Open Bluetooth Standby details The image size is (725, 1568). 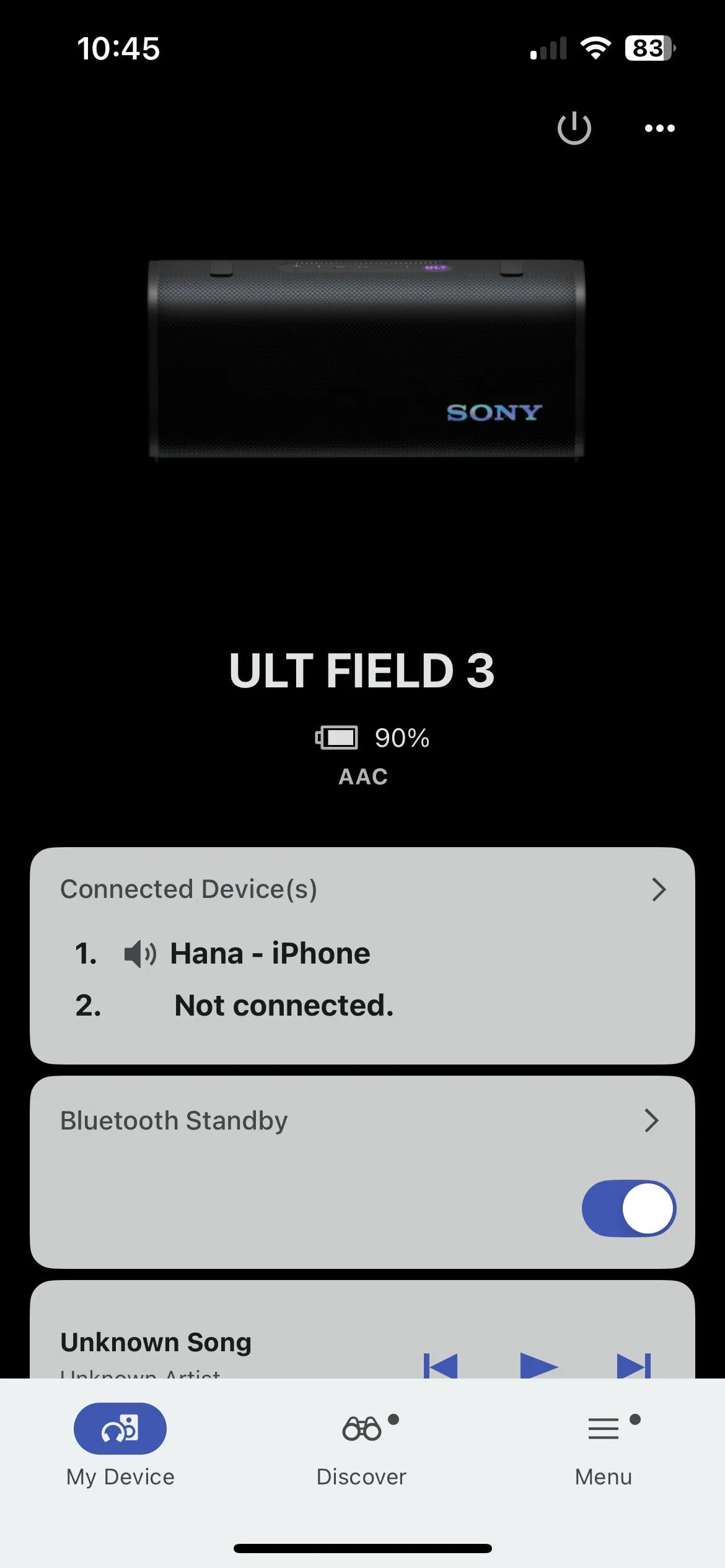tap(362, 1121)
